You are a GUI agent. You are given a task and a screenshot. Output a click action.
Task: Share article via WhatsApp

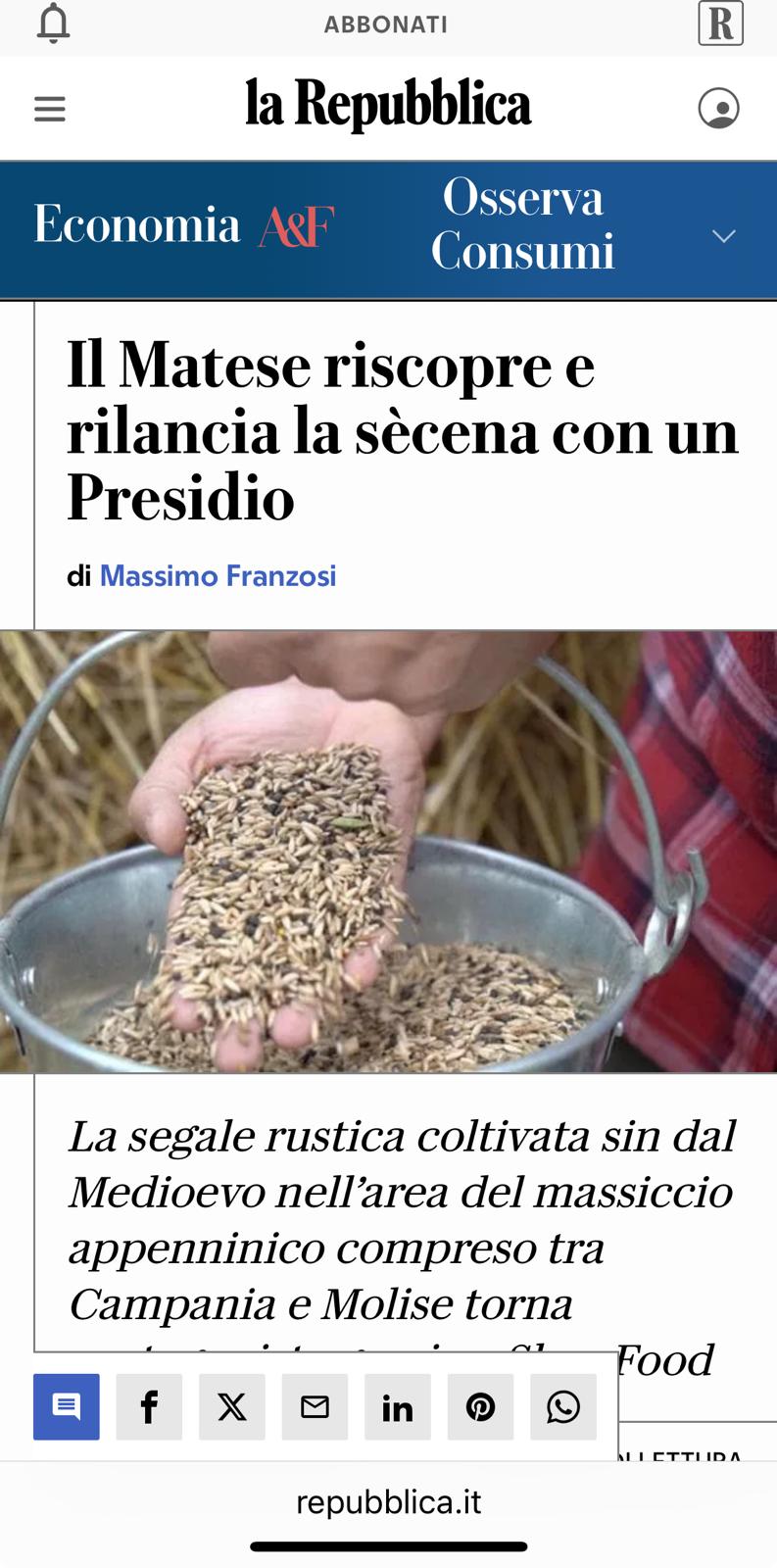[563, 1407]
